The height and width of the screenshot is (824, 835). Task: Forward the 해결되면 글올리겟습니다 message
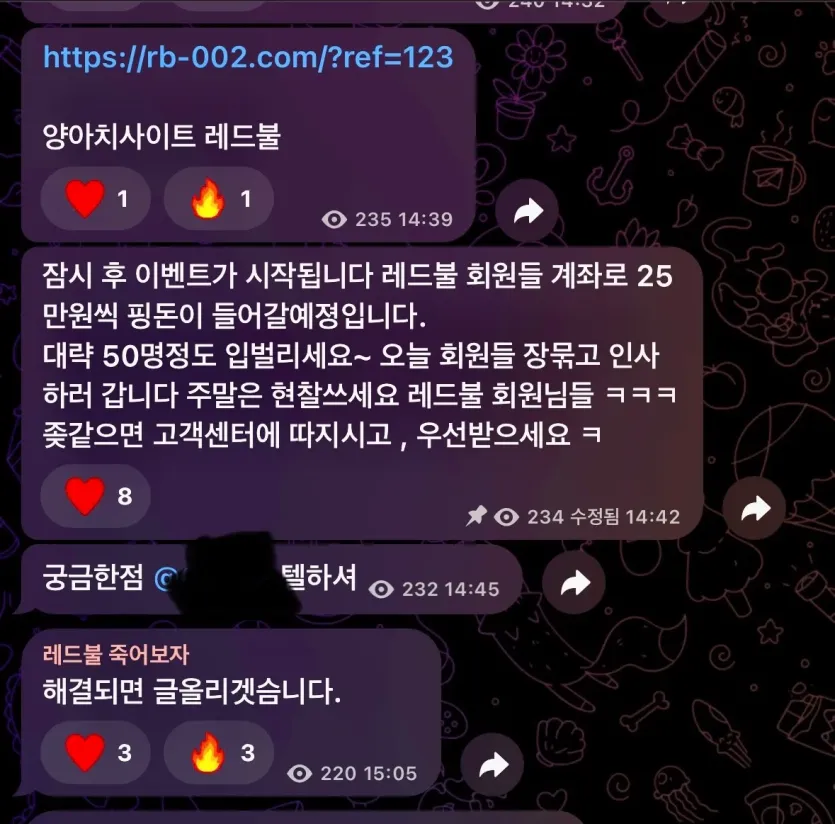coord(493,766)
